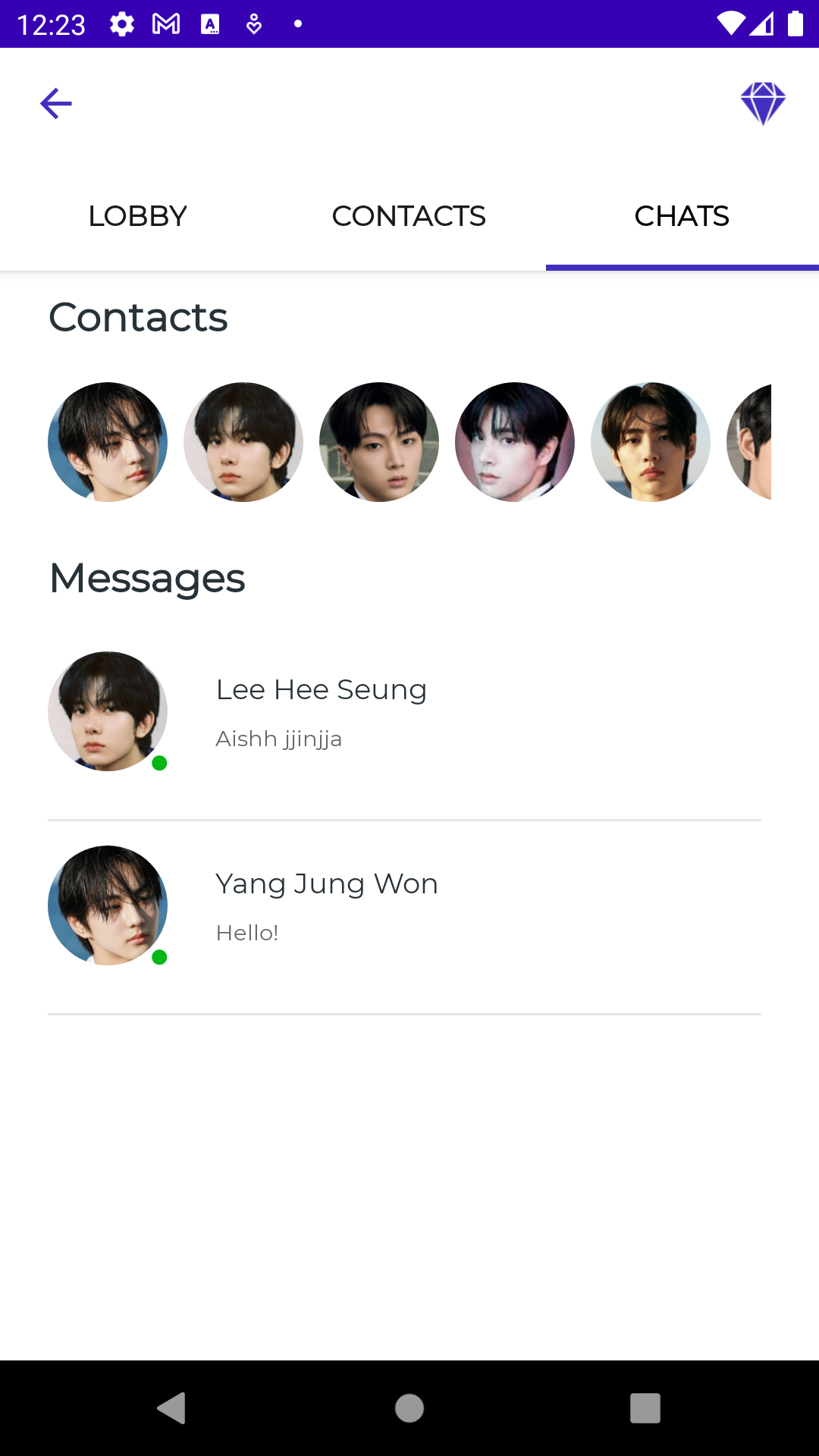Open the diamond premium icon
The width and height of the screenshot is (819, 1456).
click(x=763, y=104)
